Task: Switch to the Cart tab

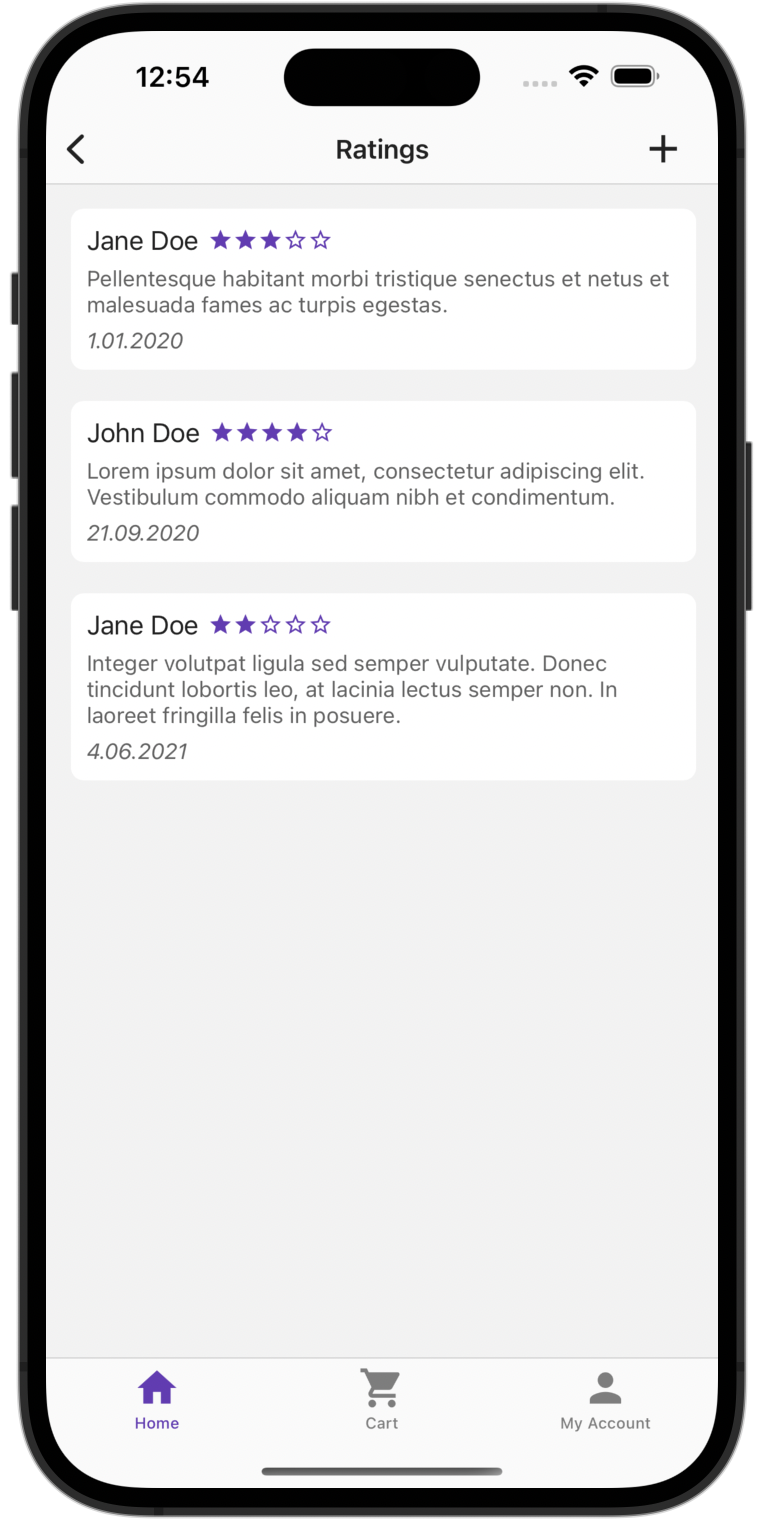Action: pos(381,1422)
